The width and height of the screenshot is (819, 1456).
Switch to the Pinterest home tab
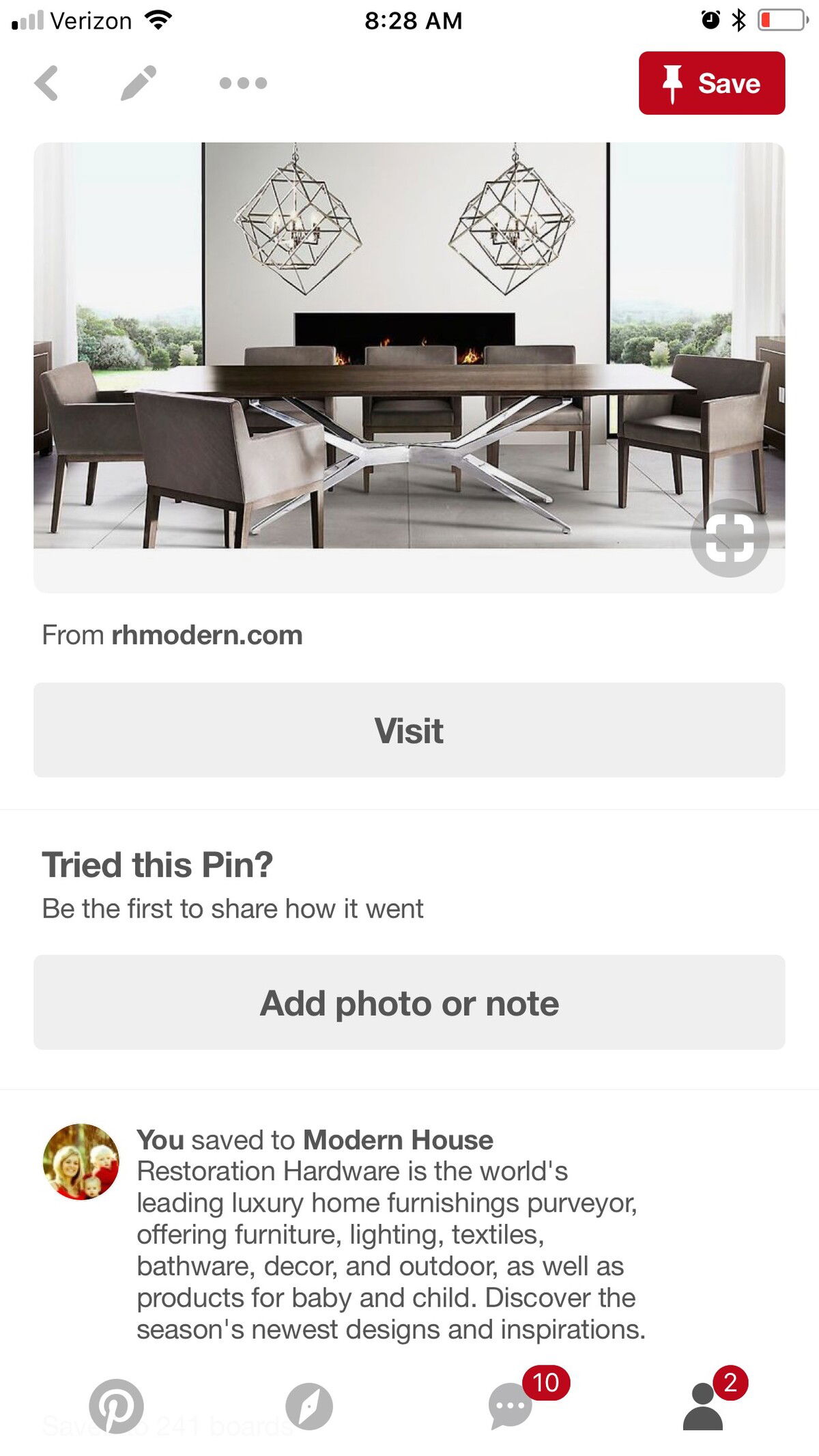pyautogui.click(x=117, y=1406)
